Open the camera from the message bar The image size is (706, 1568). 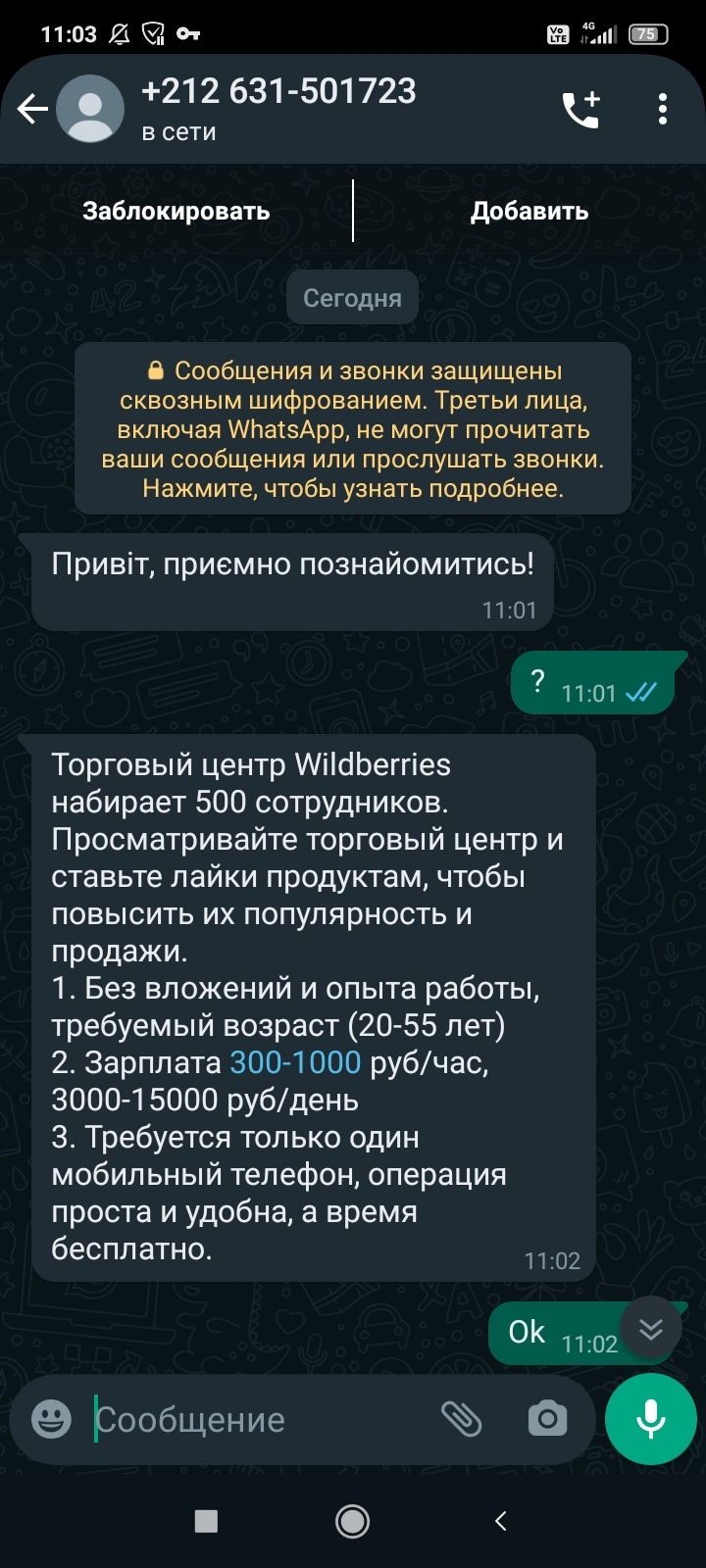tap(547, 1419)
